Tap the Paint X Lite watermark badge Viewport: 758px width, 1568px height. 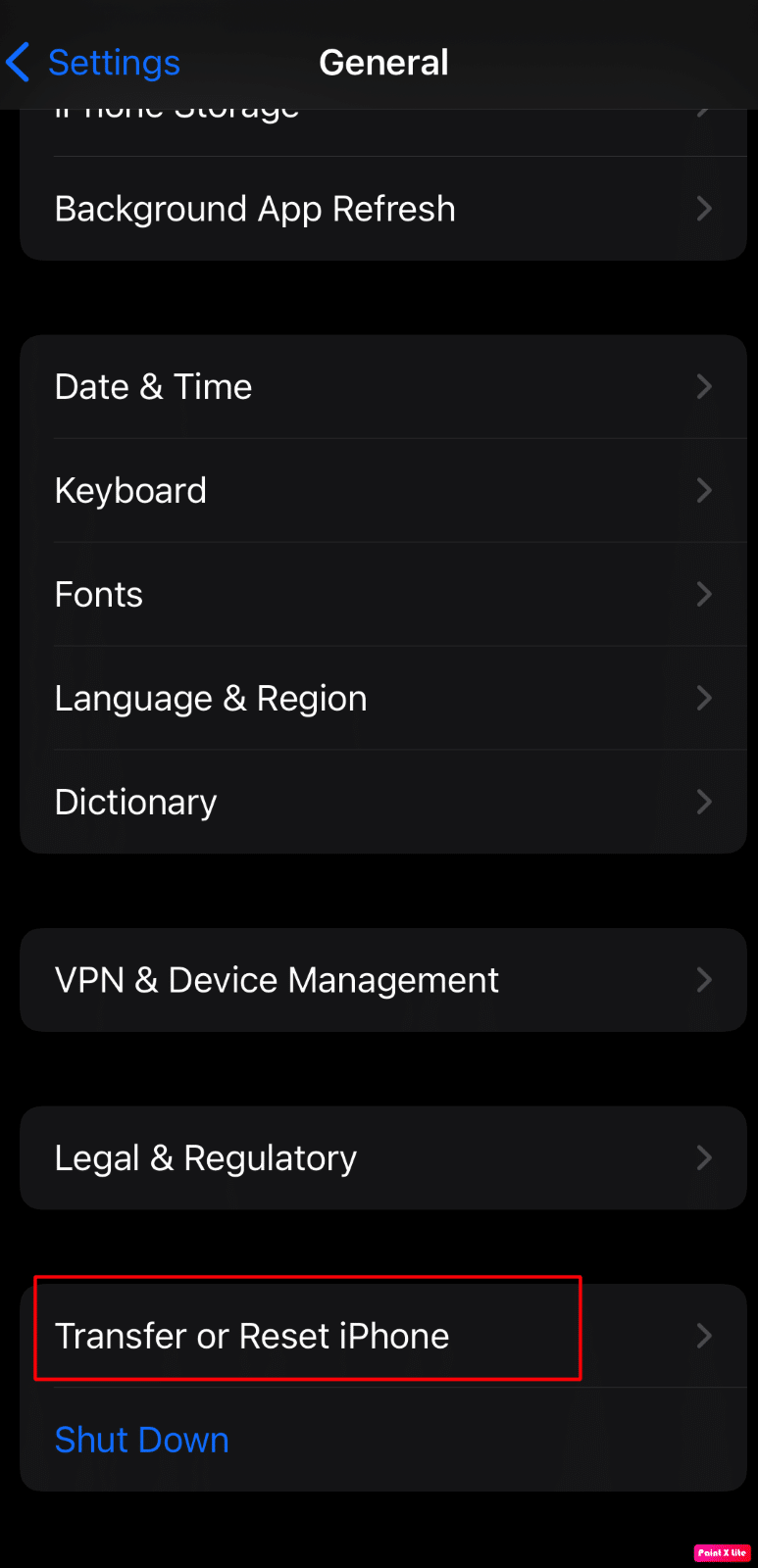point(724,1553)
